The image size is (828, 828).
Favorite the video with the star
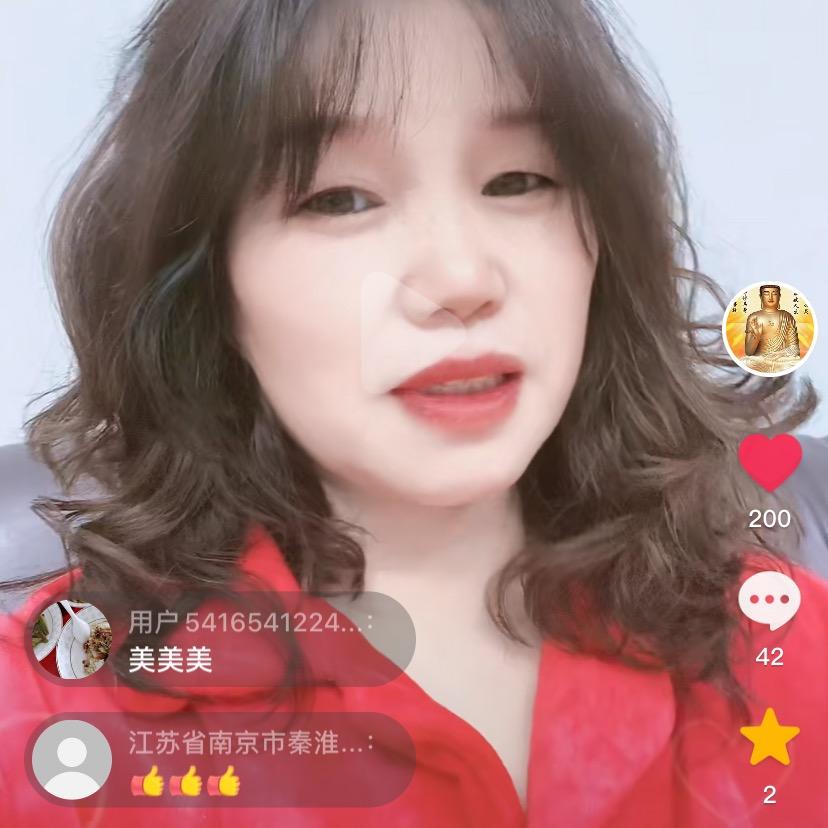769,739
